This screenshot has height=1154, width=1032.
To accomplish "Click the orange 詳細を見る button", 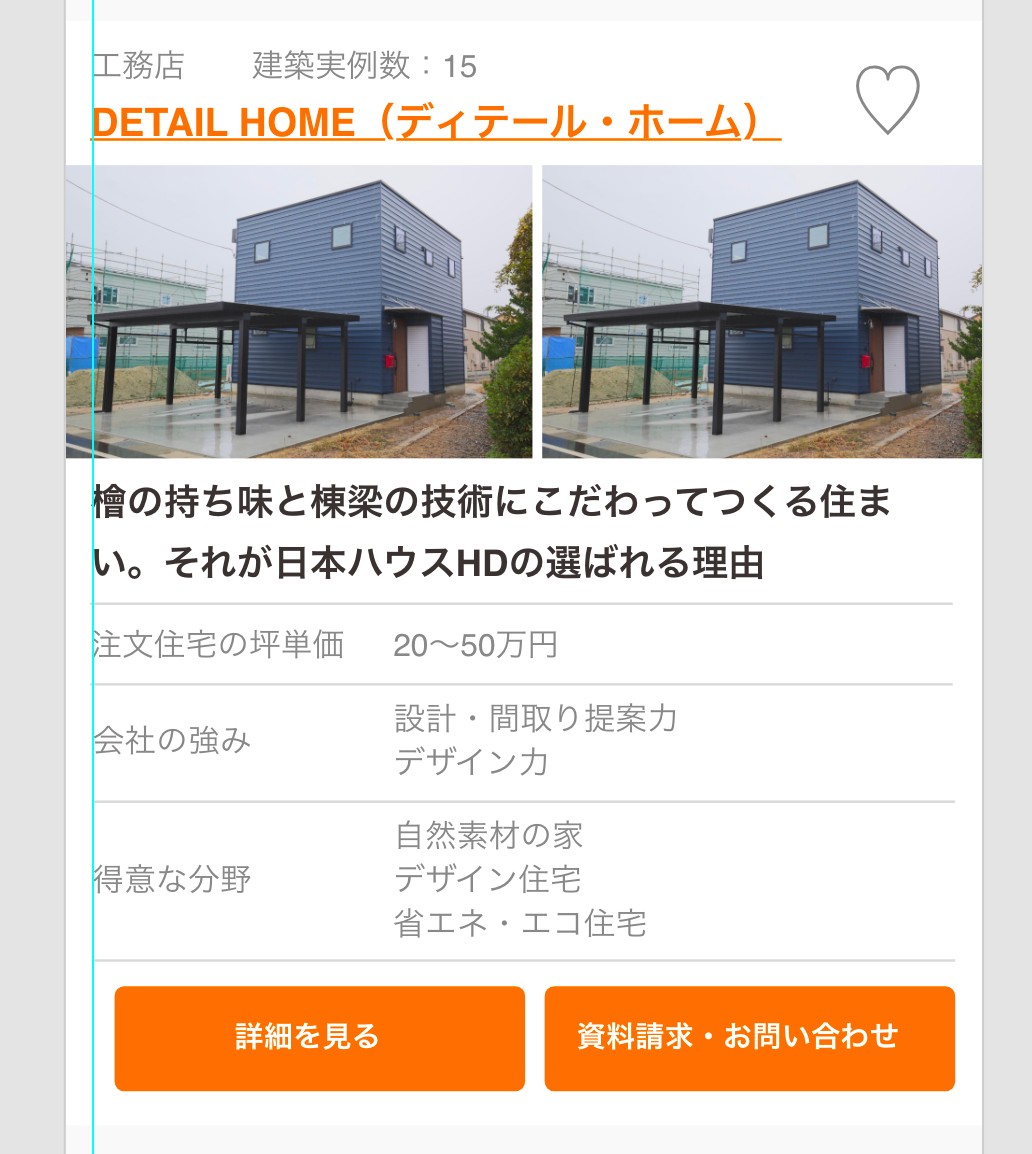I will pos(319,1038).
